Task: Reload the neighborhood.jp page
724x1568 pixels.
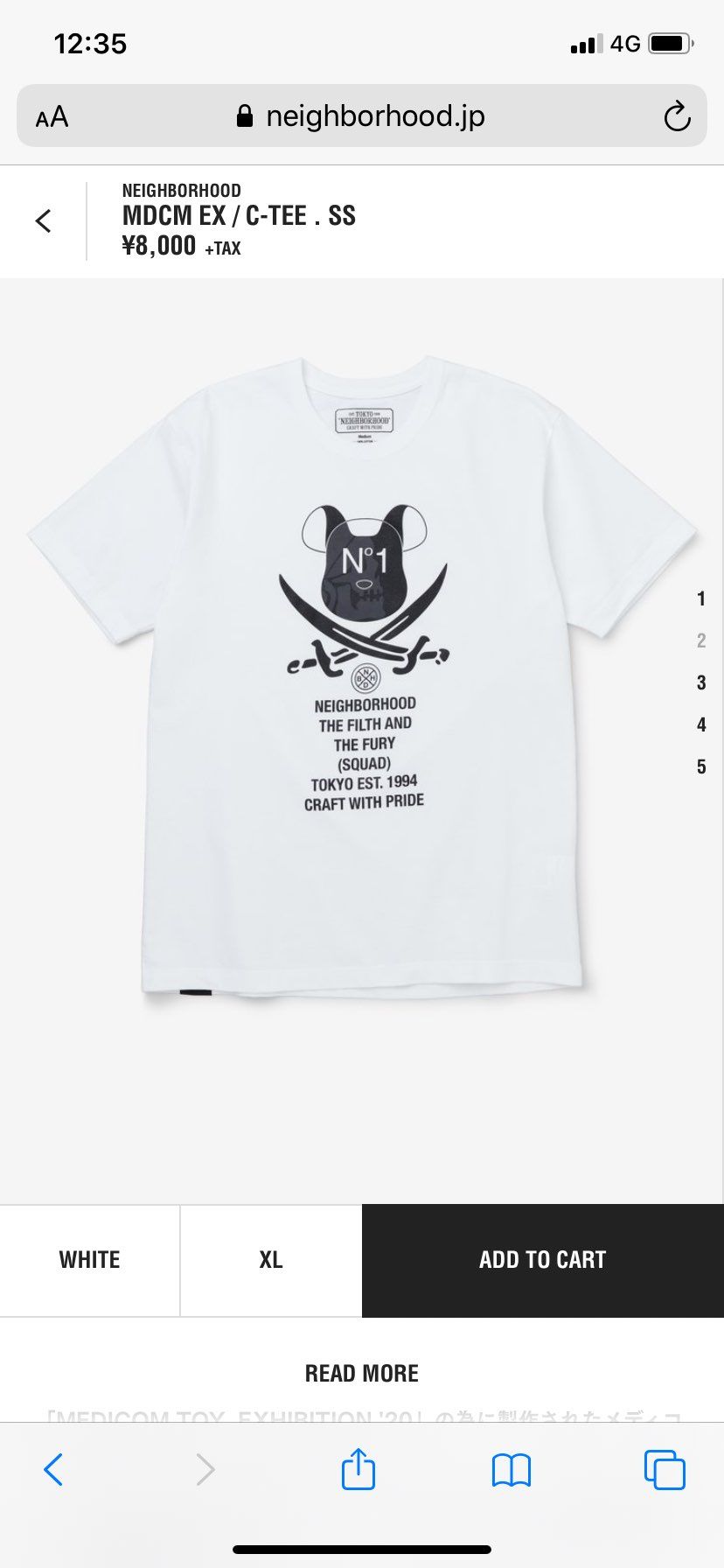Action: (676, 116)
